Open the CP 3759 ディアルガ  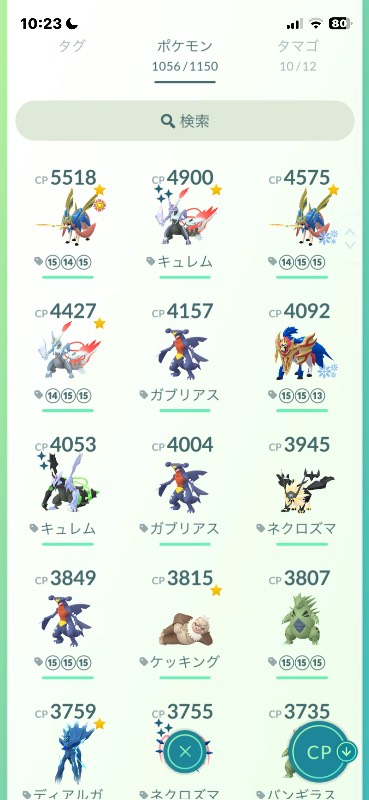click(68, 751)
